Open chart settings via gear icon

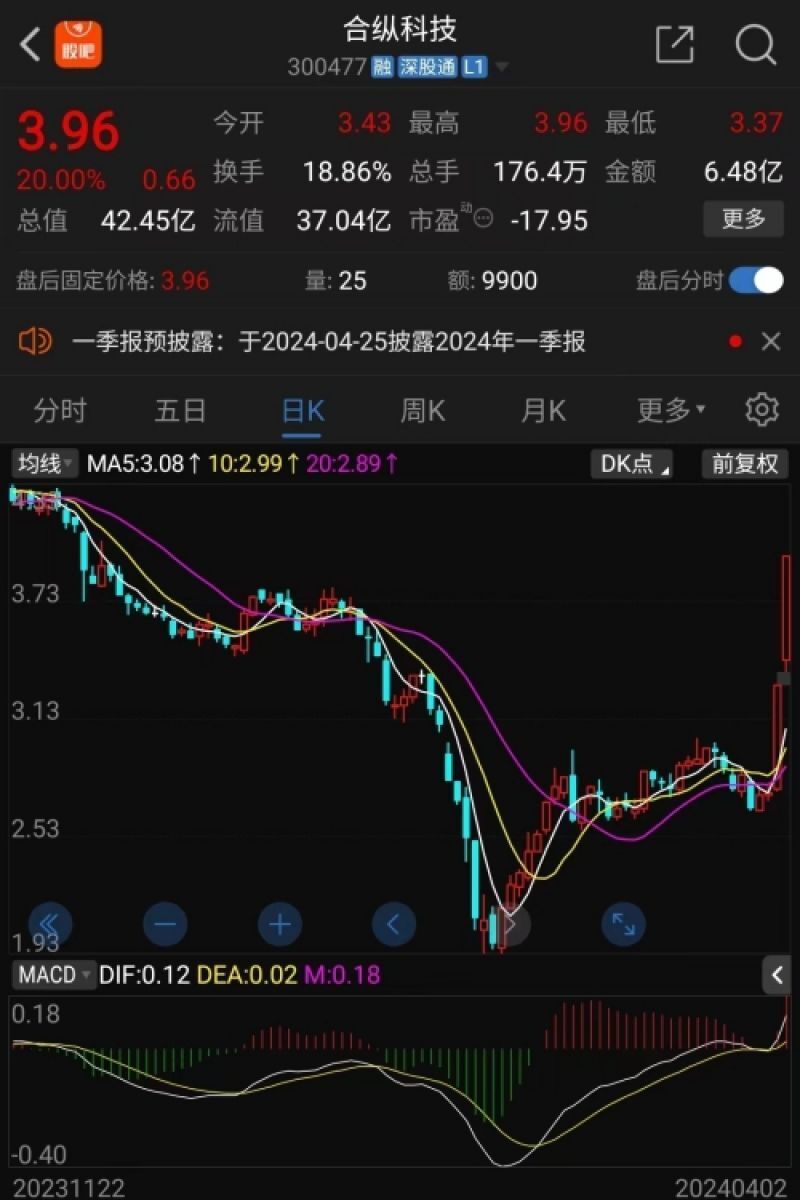tap(762, 410)
